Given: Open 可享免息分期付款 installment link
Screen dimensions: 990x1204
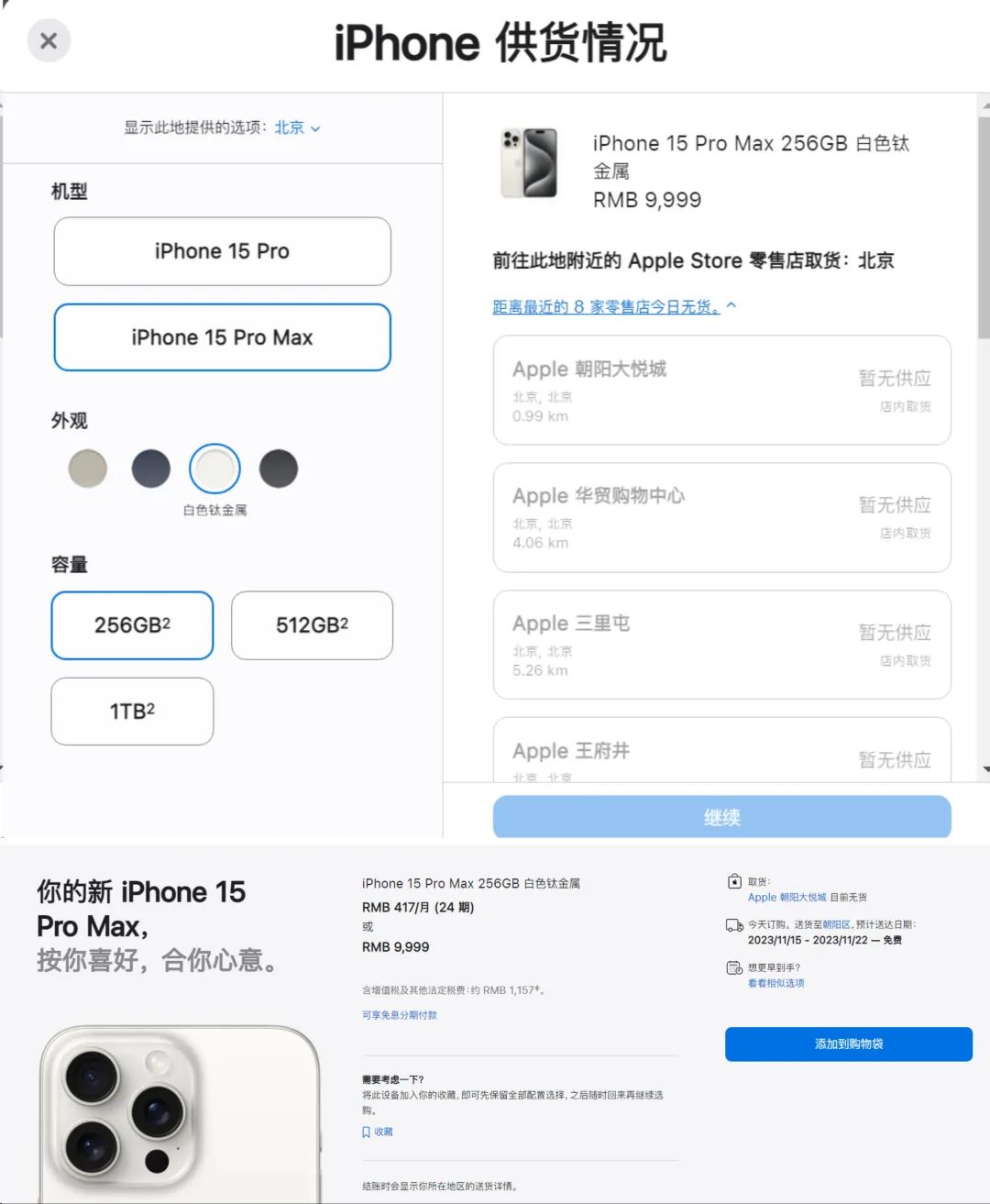Looking at the screenshot, I should 400,1015.
